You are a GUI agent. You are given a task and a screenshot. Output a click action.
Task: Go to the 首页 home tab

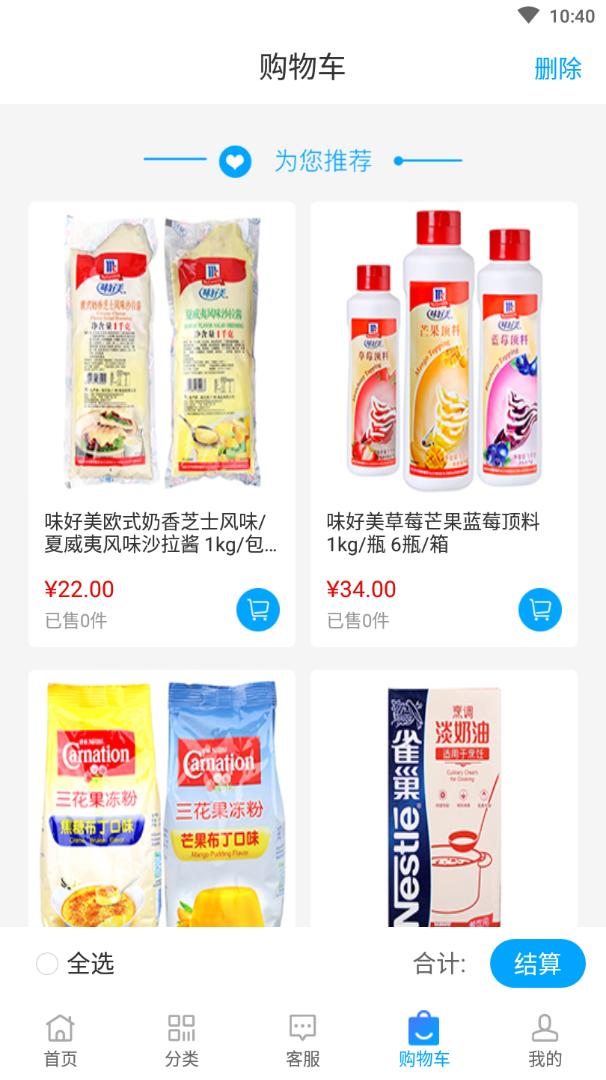(x=60, y=1040)
